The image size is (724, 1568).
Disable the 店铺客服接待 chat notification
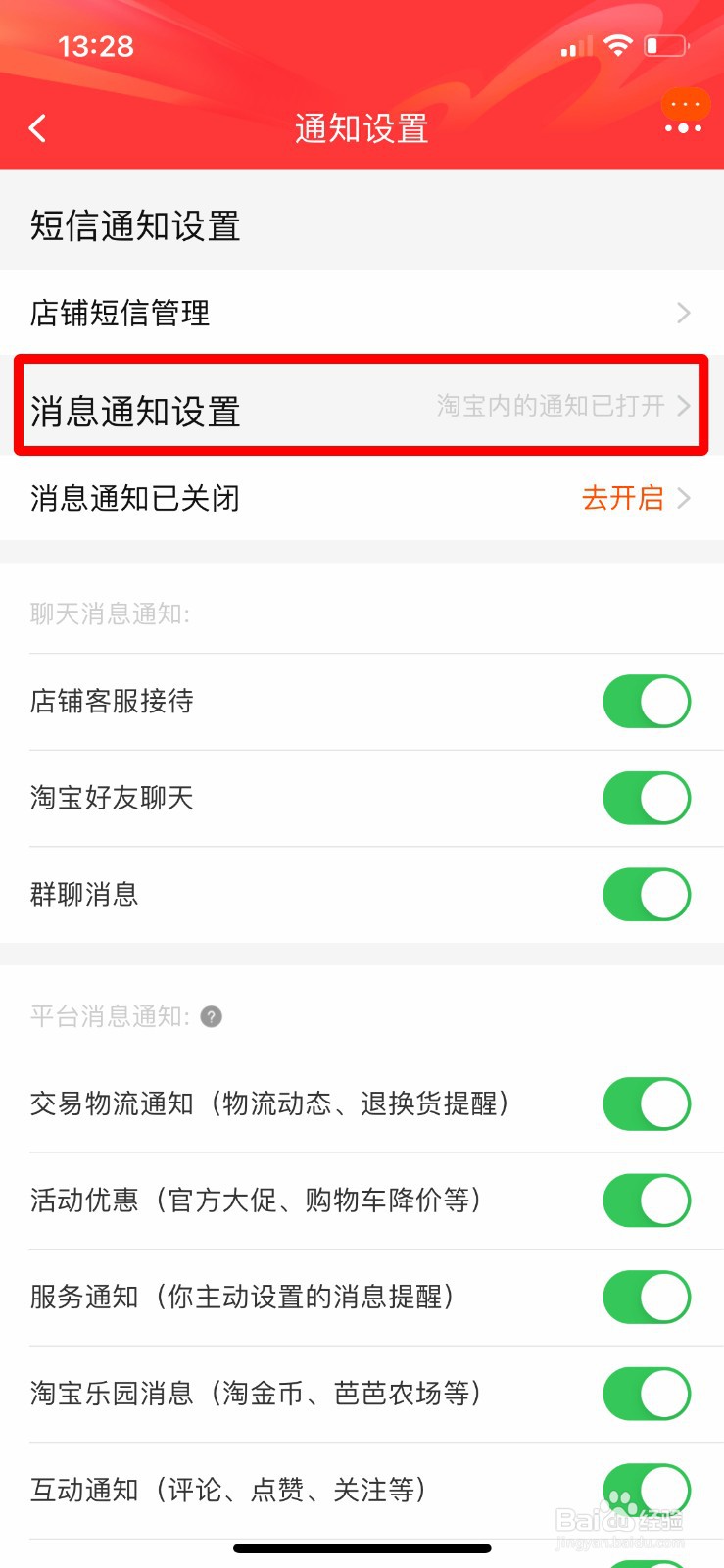(x=647, y=701)
